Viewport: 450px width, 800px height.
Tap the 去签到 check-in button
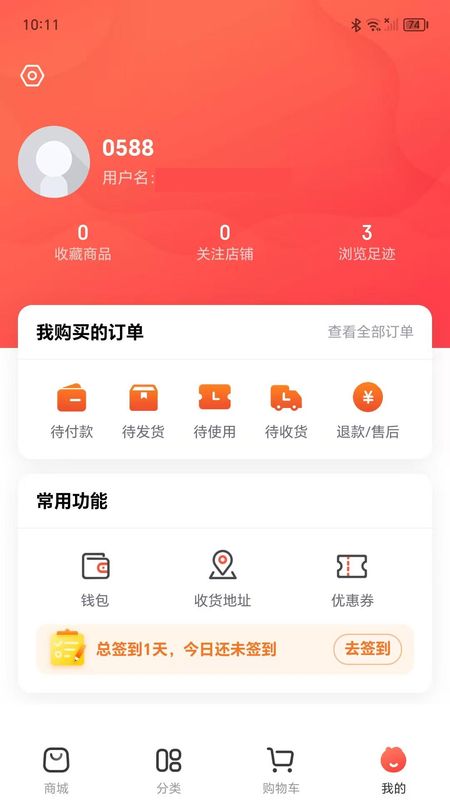click(x=368, y=649)
